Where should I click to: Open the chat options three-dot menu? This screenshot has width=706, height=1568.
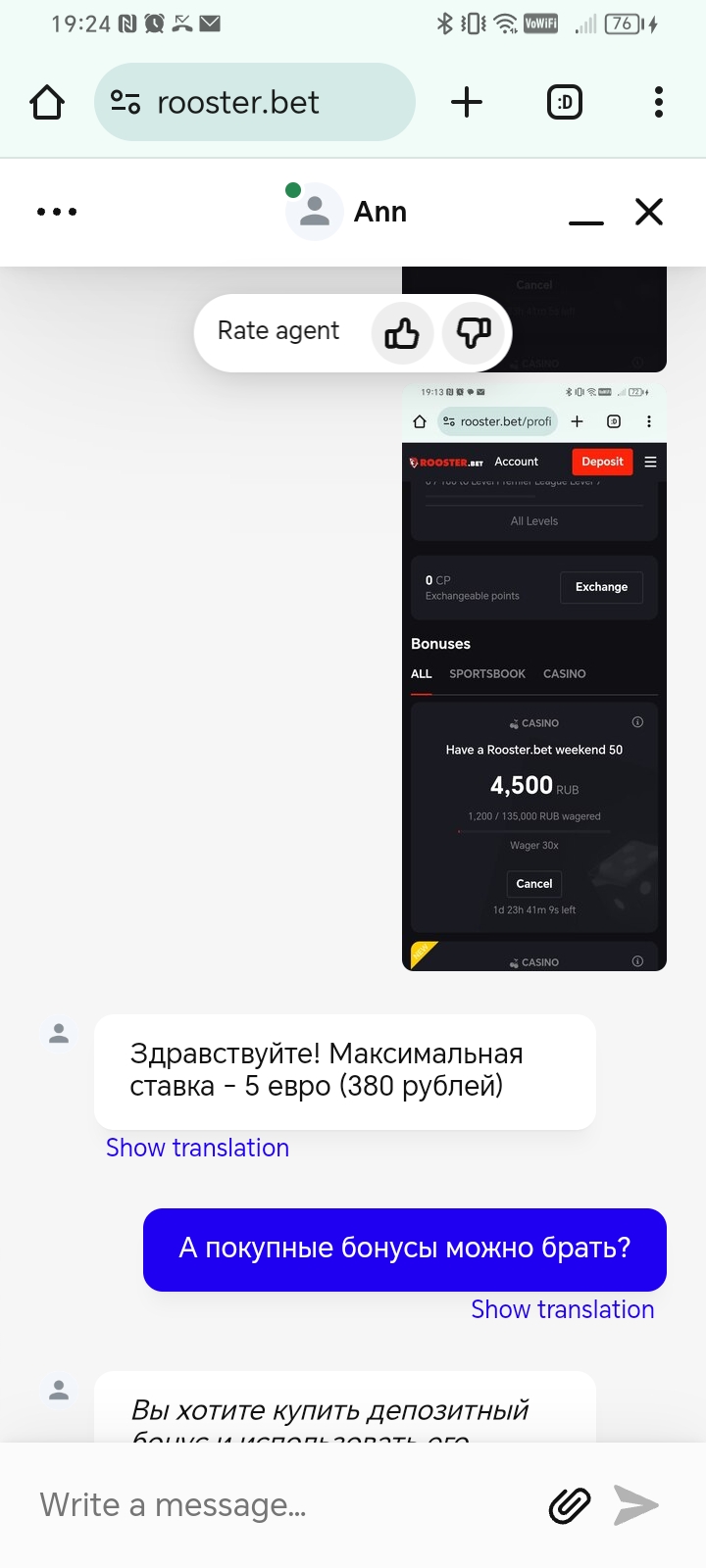(x=57, y=212)
